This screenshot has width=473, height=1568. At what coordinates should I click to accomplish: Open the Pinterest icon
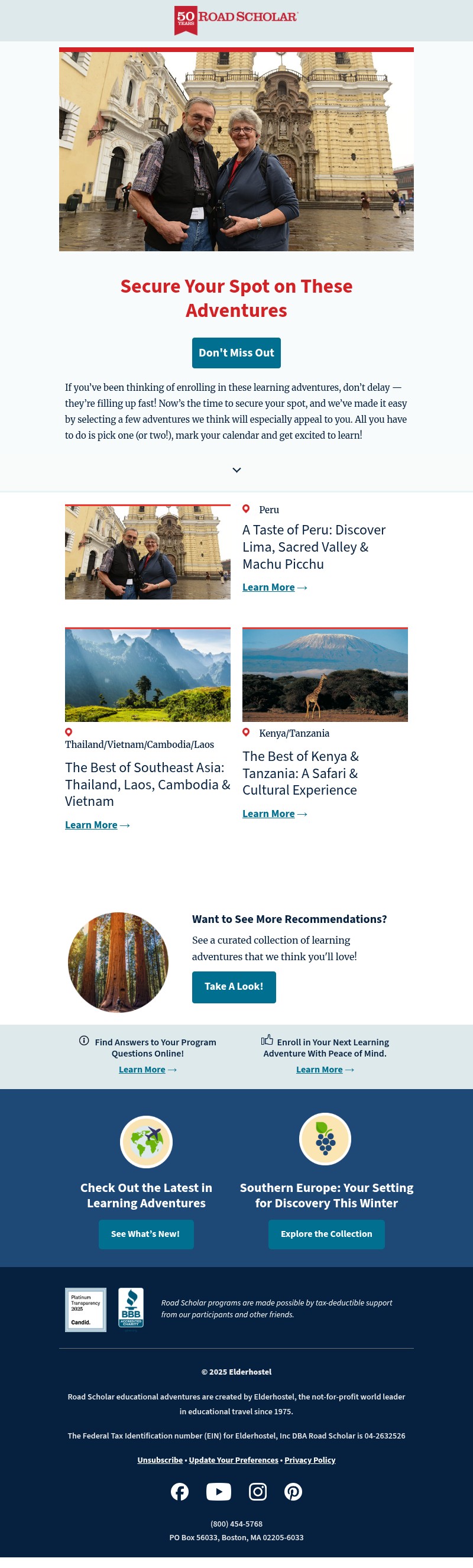pos(293,1491)
